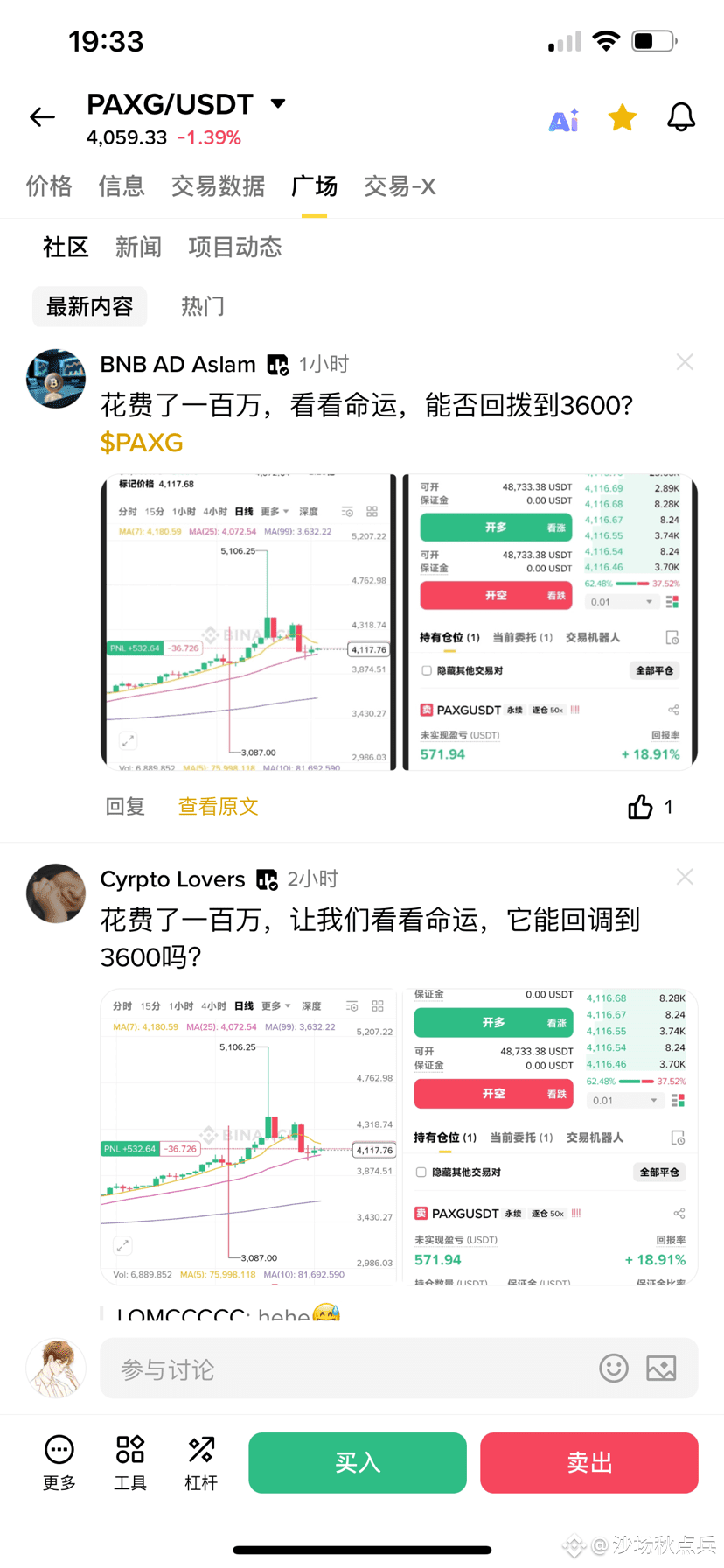Open 查看原文 for the translated post
The image size is (724, 1568).
pyautogui.click(x=218, y=806)
